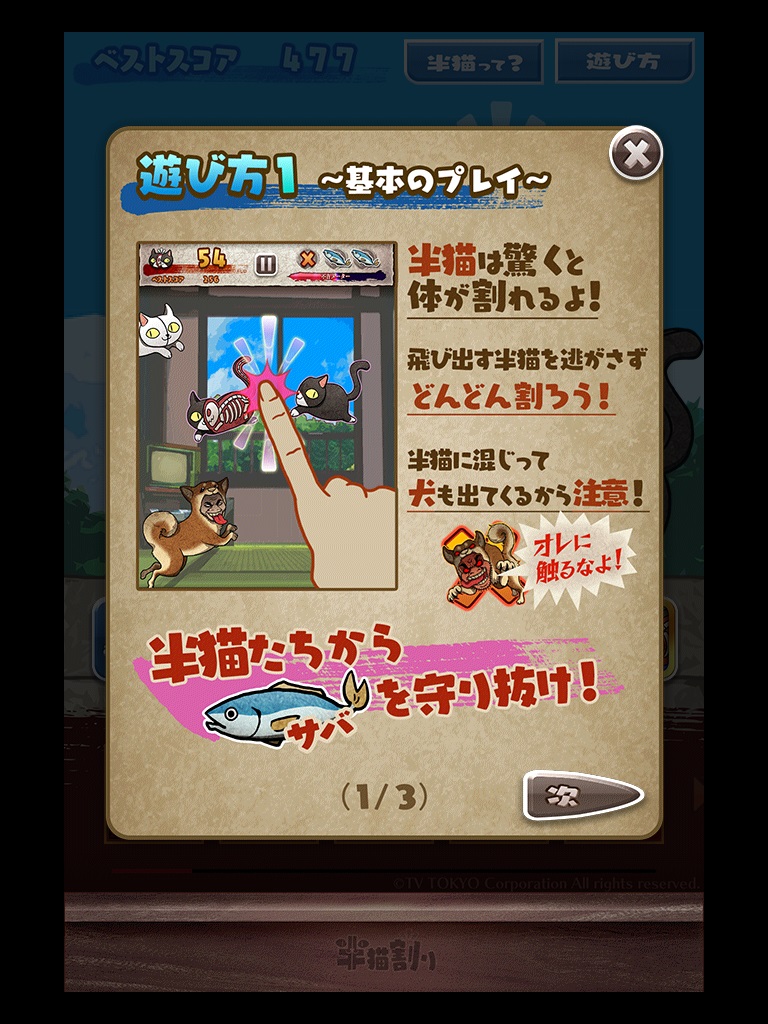The width and height of the screenshot is (768, 1024).
Task: Go to the next tutorial page with 次
Action: click(x=583, y=795)
